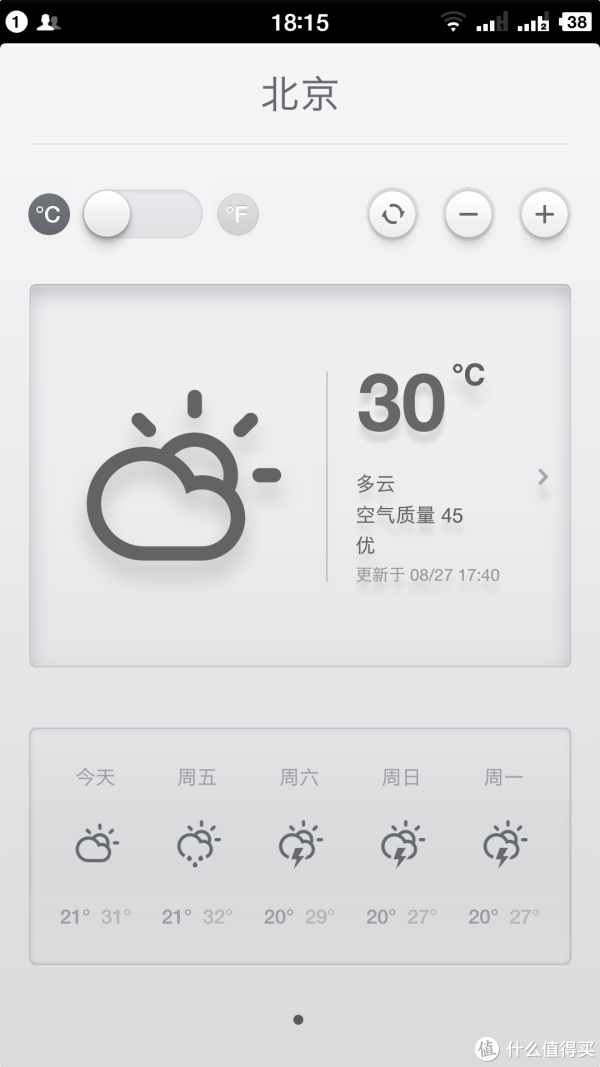The image size is (600, 1067).
Task: Select the °C unit label
Action: [x=49, y=214]
